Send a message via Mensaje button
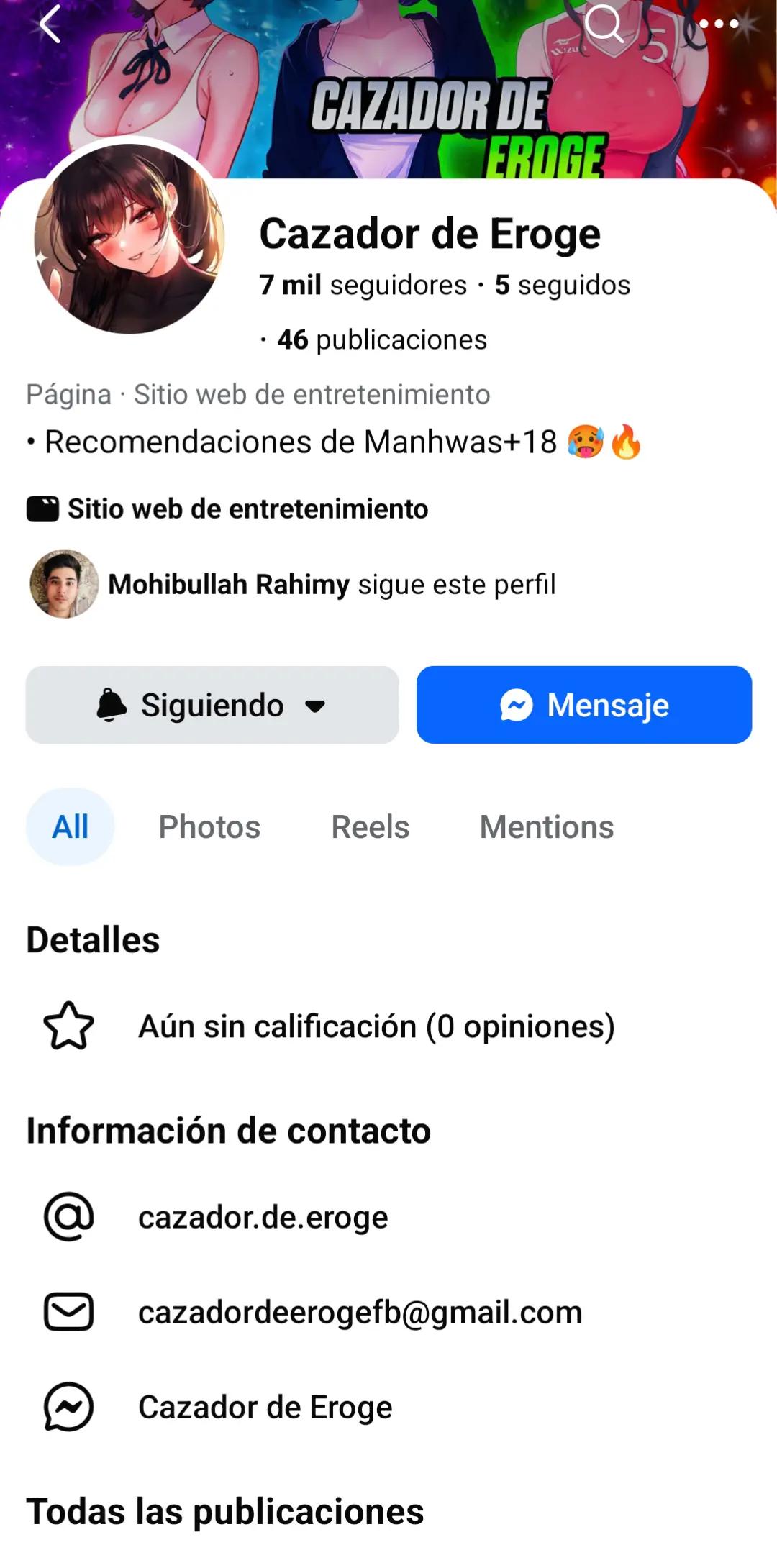 (x=584, y=705)
